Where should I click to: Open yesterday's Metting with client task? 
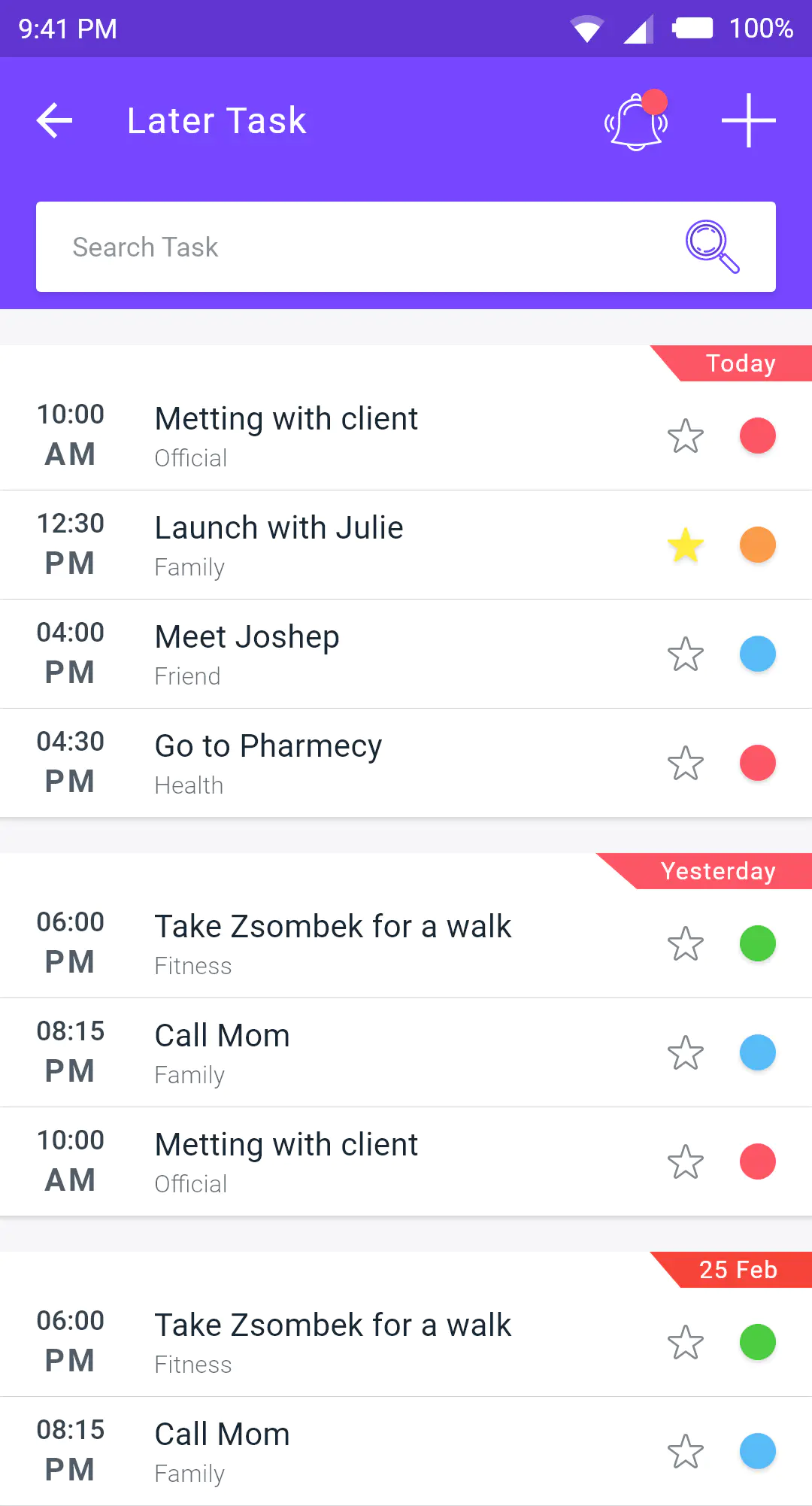[406, 1161]
